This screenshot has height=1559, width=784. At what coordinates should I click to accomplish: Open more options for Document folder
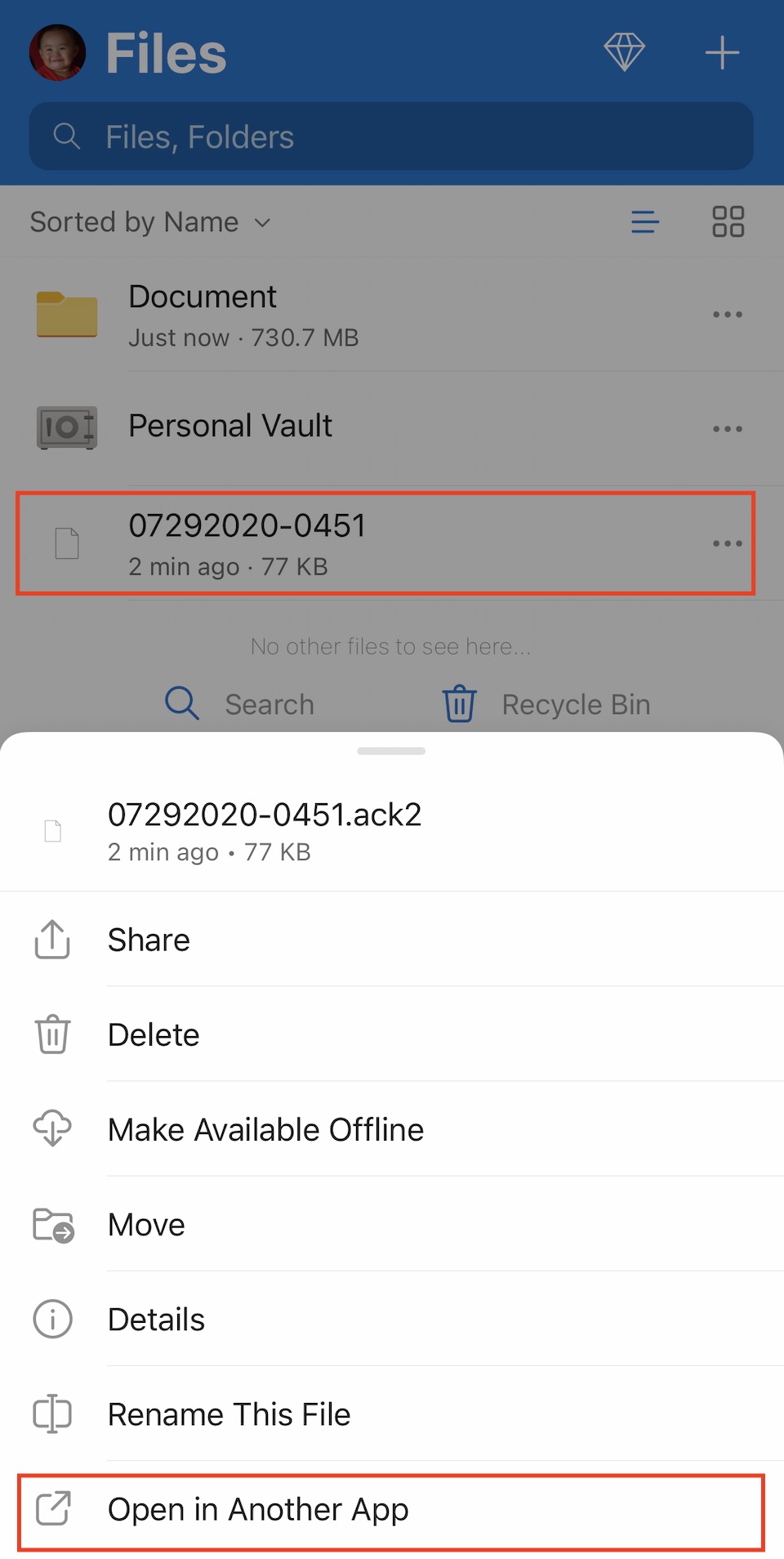click(727, 315)
